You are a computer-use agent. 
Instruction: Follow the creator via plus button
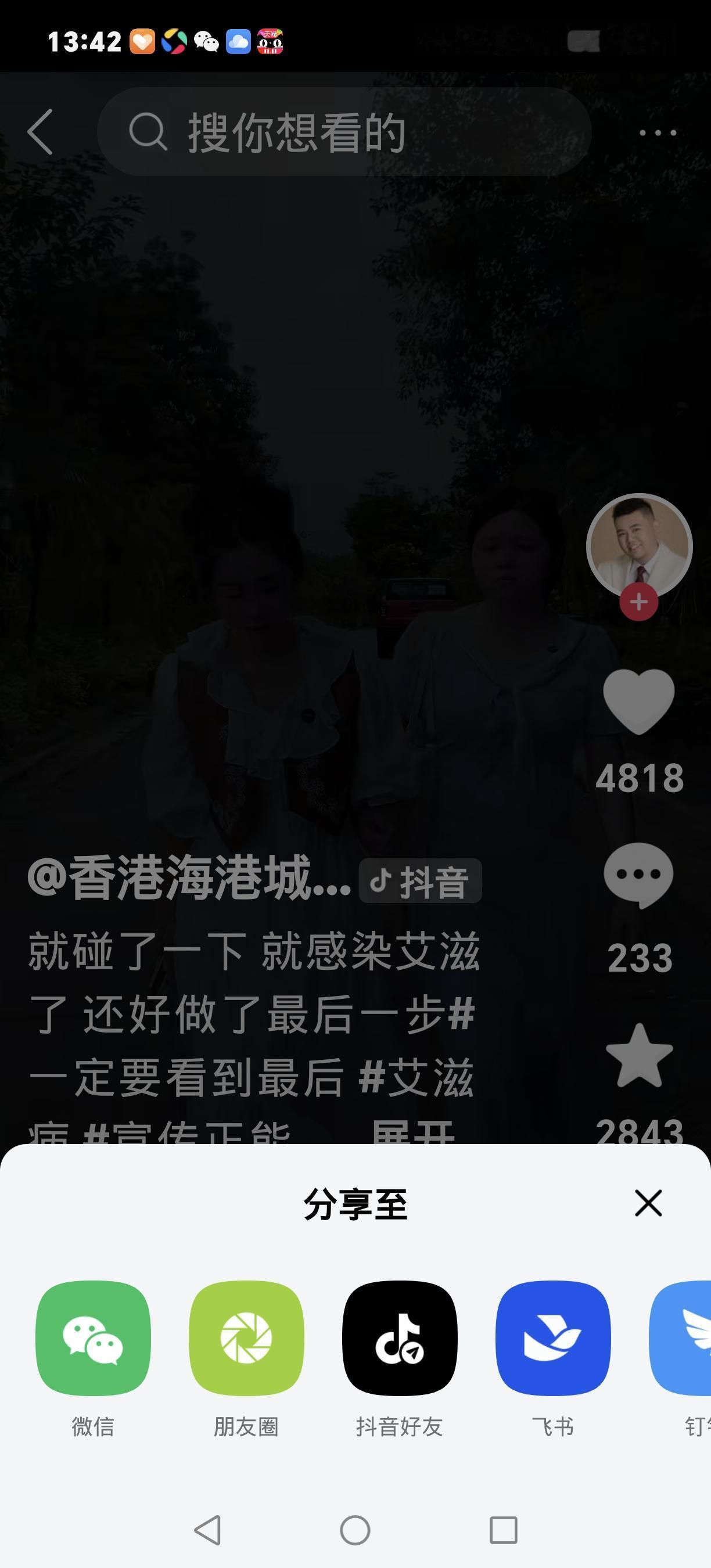point(638,603)
